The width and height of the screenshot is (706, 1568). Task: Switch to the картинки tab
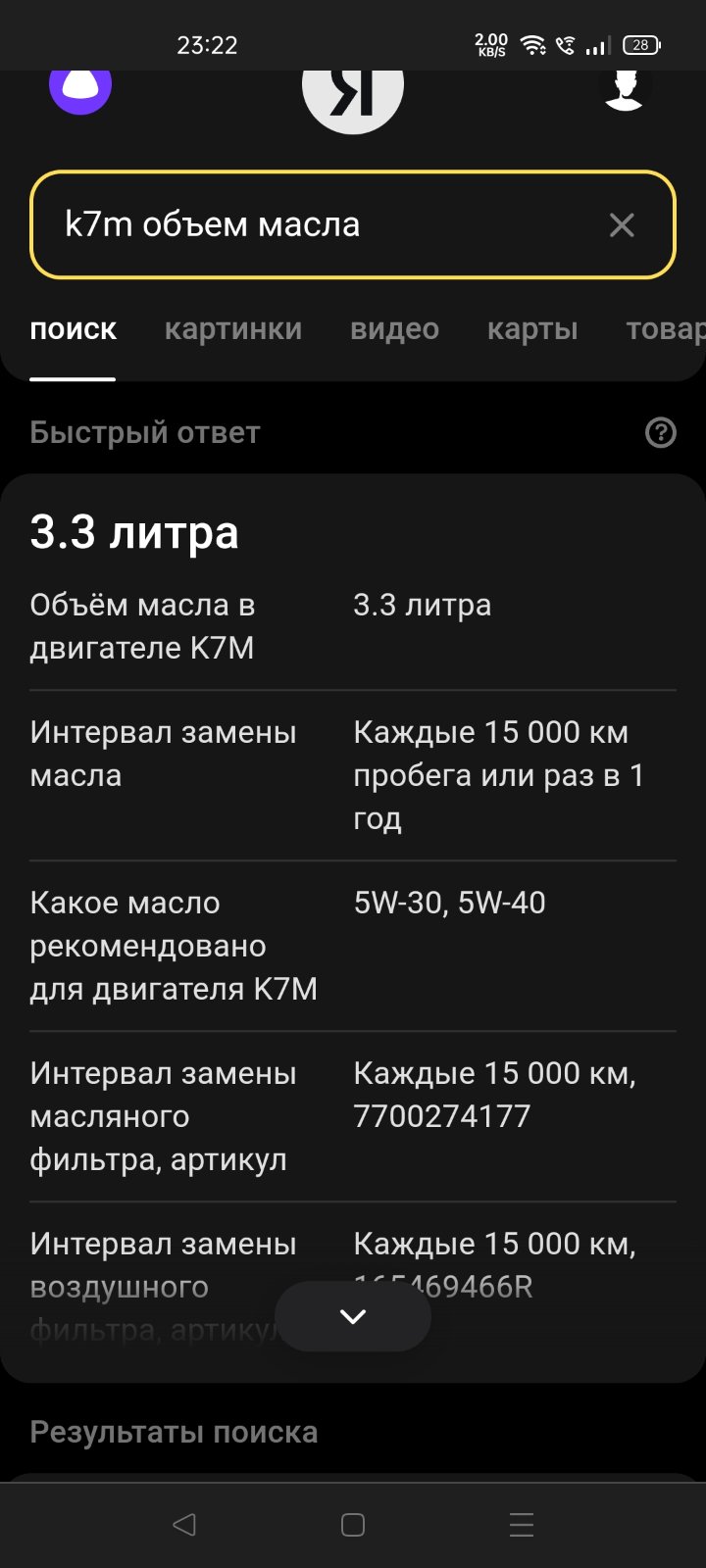pos(233,329)
